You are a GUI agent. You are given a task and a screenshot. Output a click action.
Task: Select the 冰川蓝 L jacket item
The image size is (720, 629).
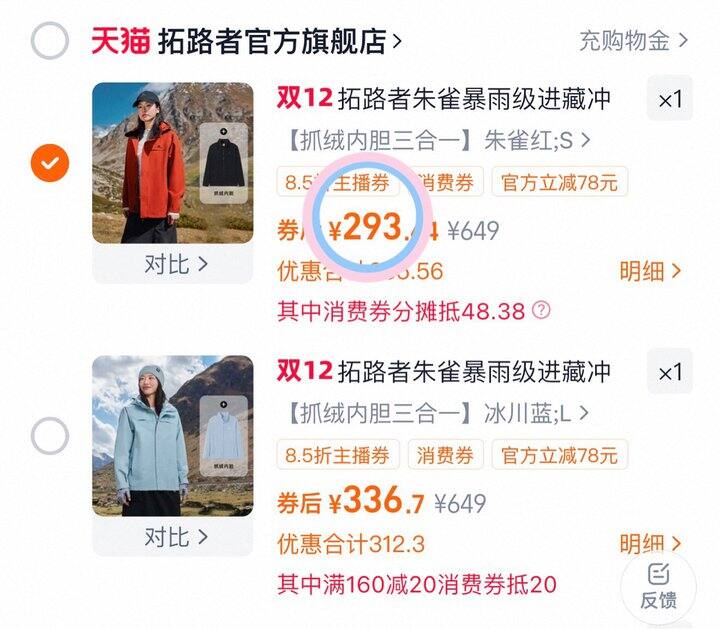coord(50,436)
